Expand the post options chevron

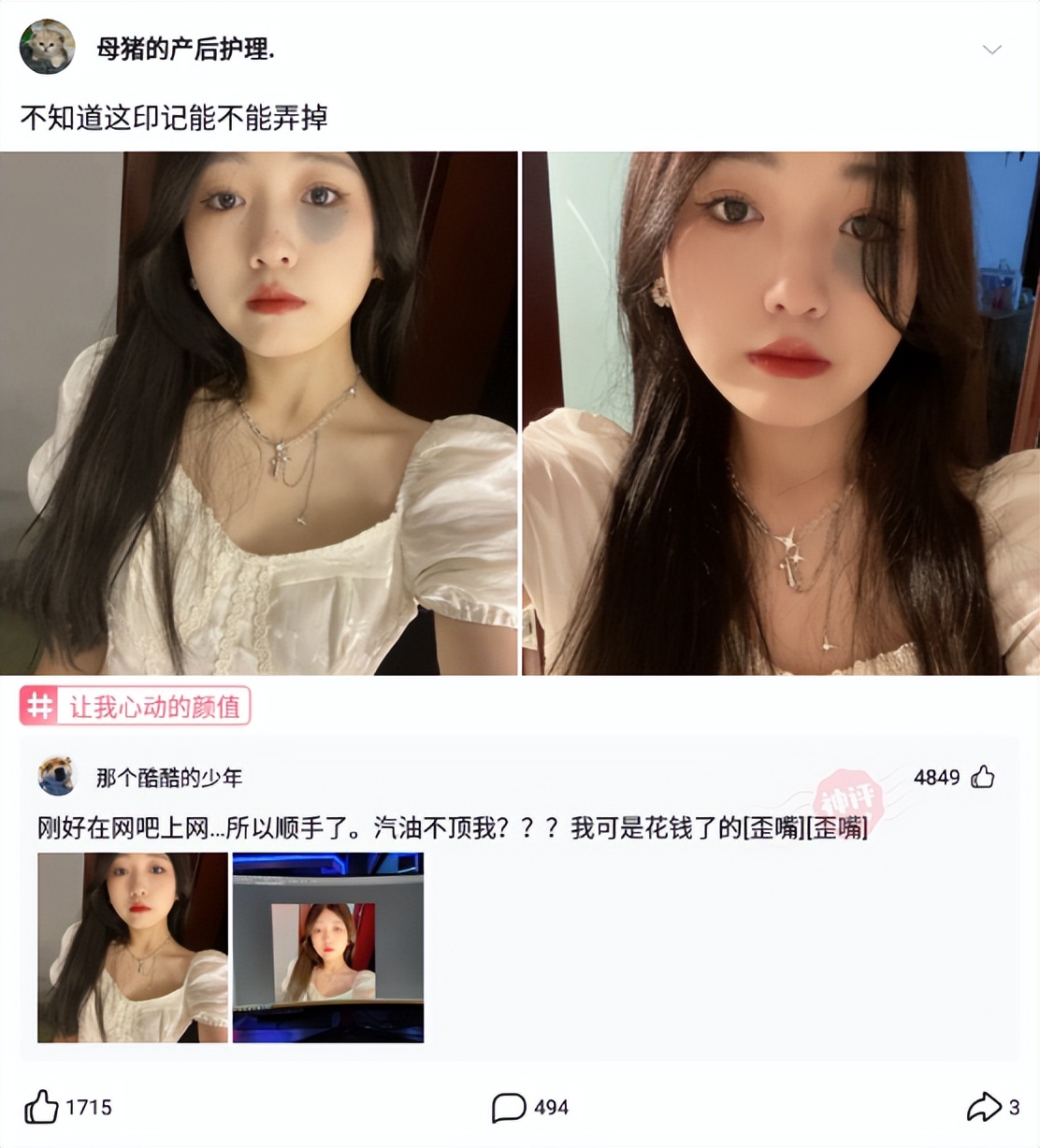point(991,50)
